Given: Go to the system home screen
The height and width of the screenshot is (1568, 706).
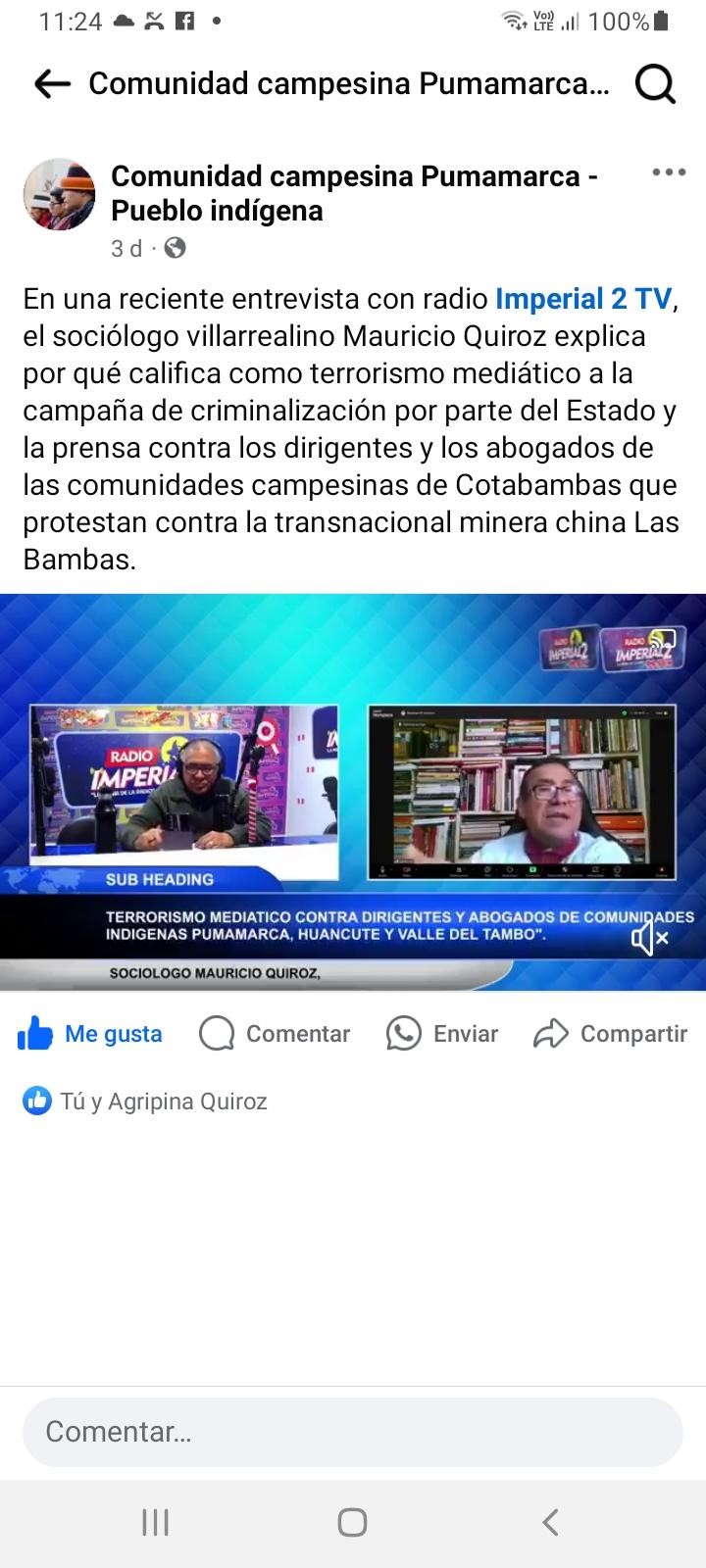Looking at the screenshot, I should [x=352, y=1522].
